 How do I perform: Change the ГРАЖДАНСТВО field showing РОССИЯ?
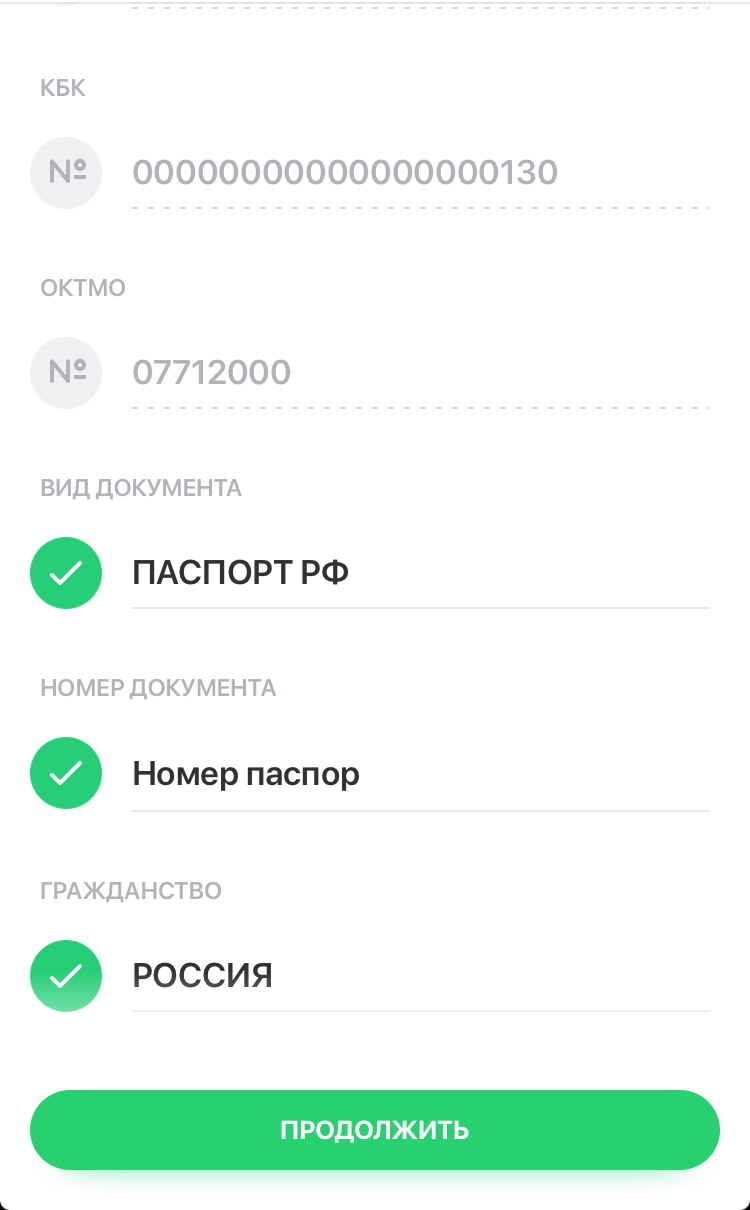[420, 975]
